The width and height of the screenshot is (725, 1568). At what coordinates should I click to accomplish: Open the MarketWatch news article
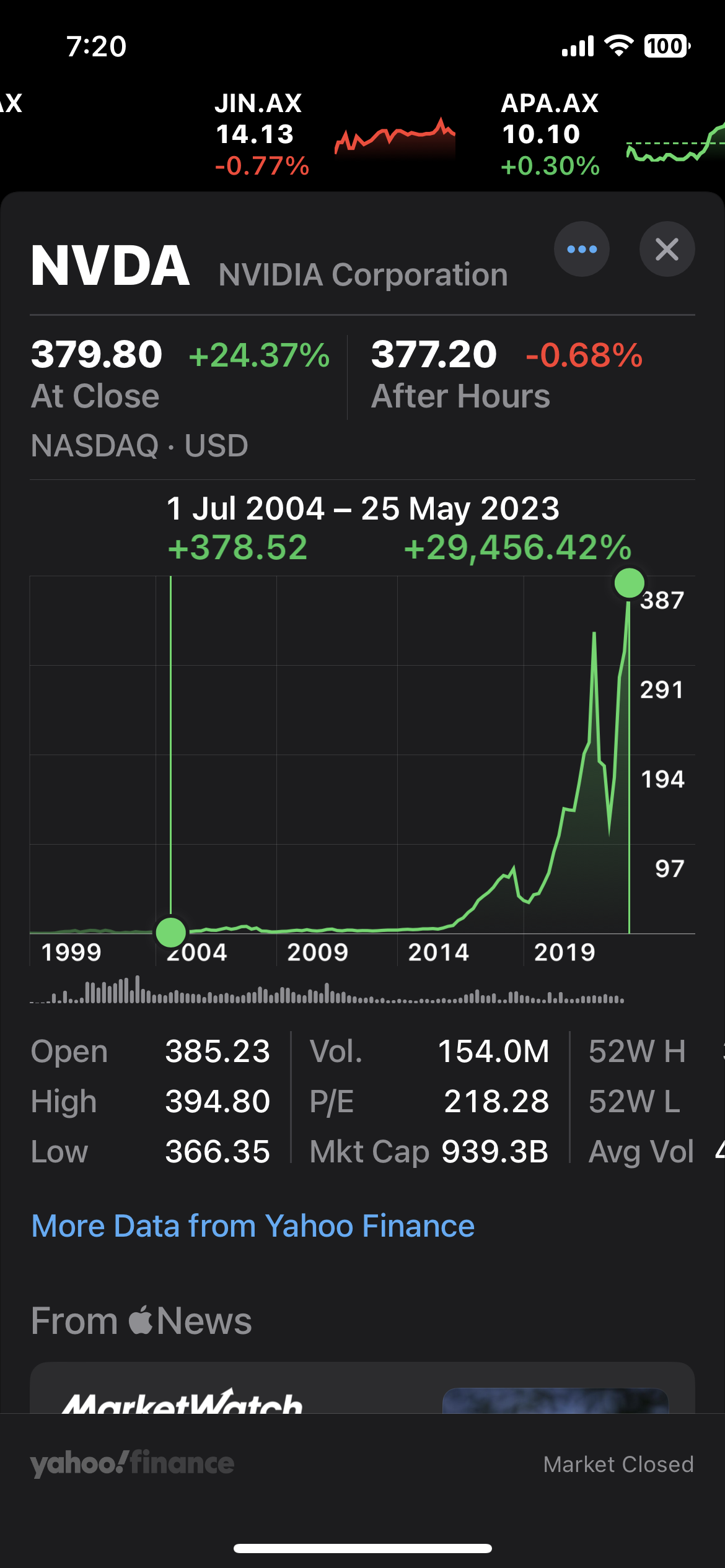(x=362, y=1393)
